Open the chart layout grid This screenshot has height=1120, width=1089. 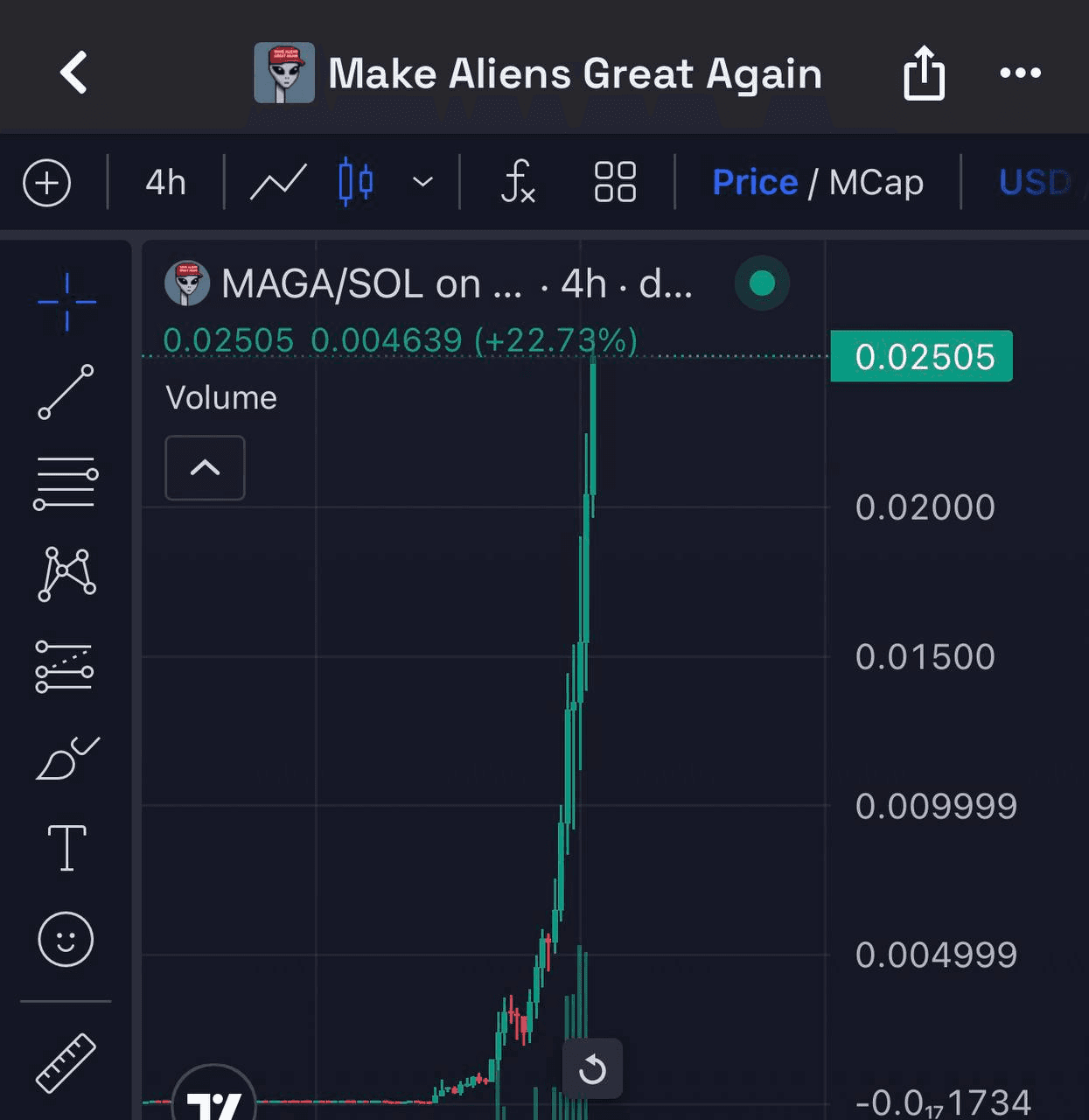(x=615, y=183)
